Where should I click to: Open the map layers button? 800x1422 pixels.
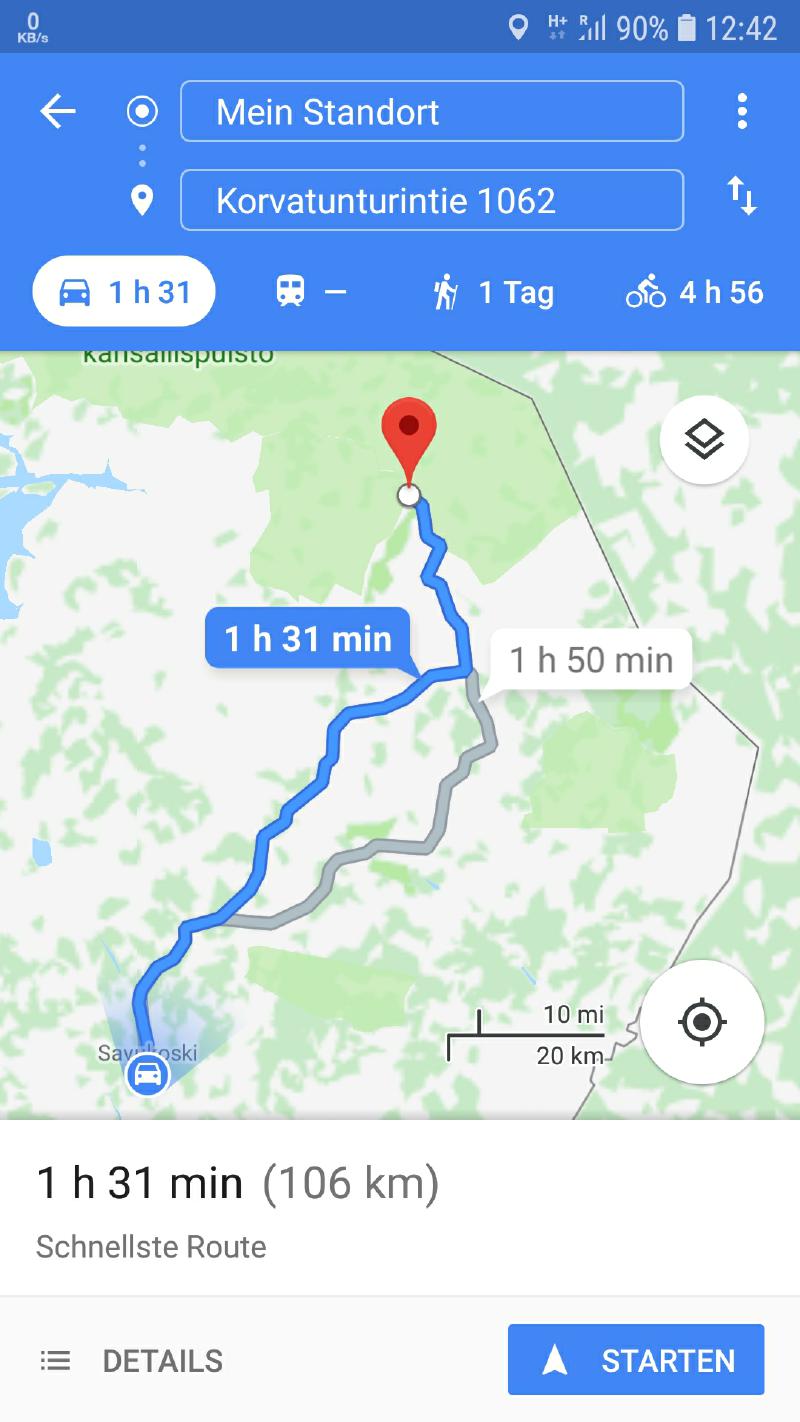704,439
